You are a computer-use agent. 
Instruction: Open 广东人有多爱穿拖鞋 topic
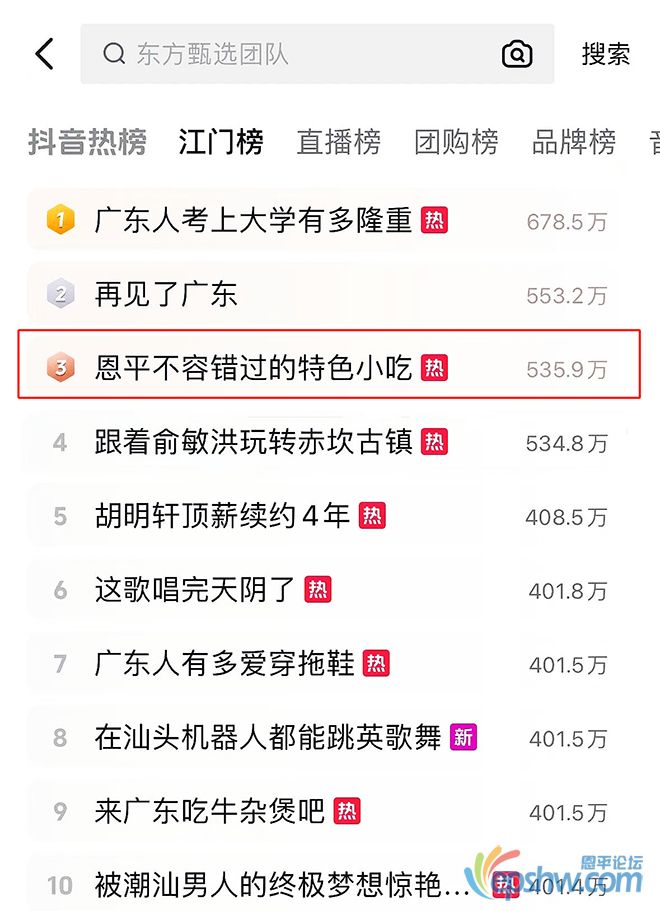[x=225, y=664]
